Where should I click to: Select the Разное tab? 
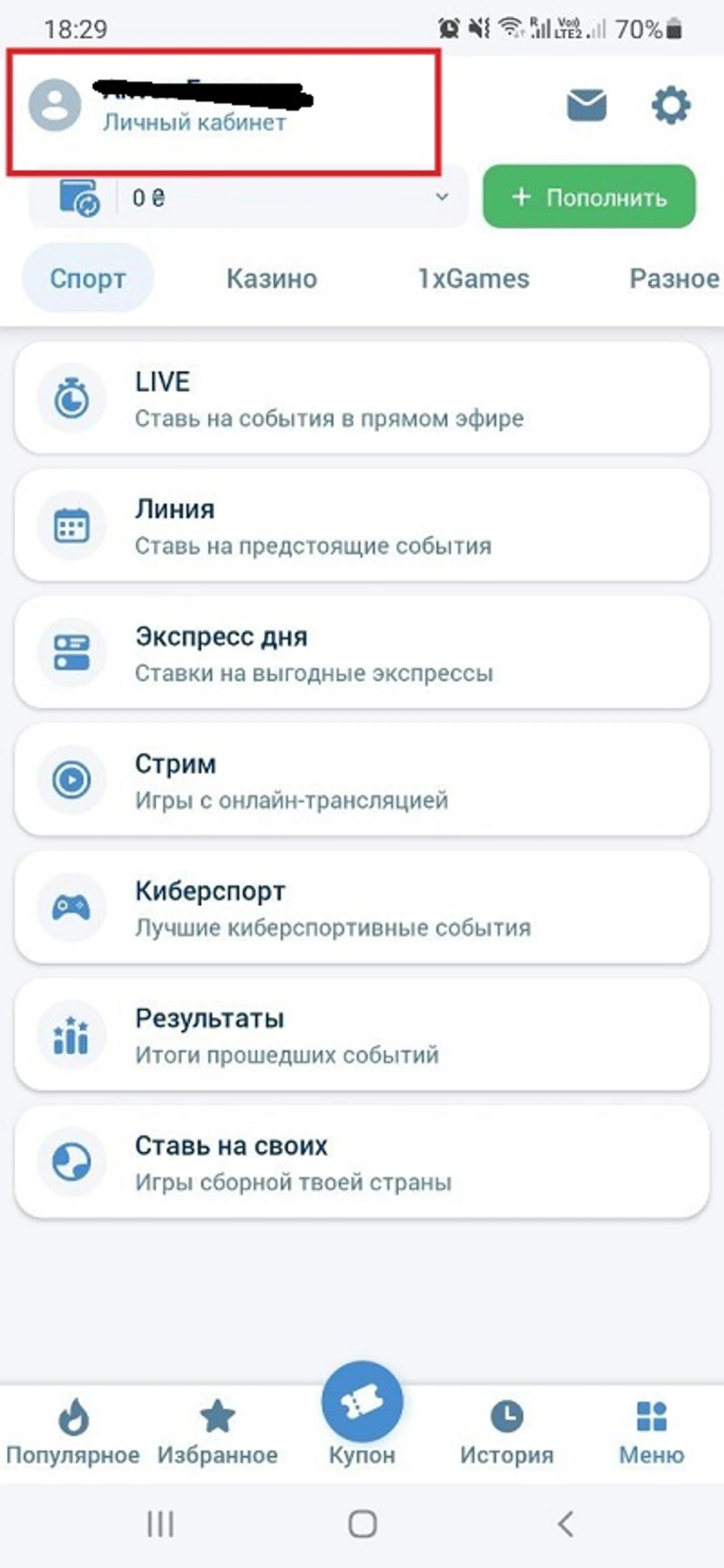coord(674,279)
